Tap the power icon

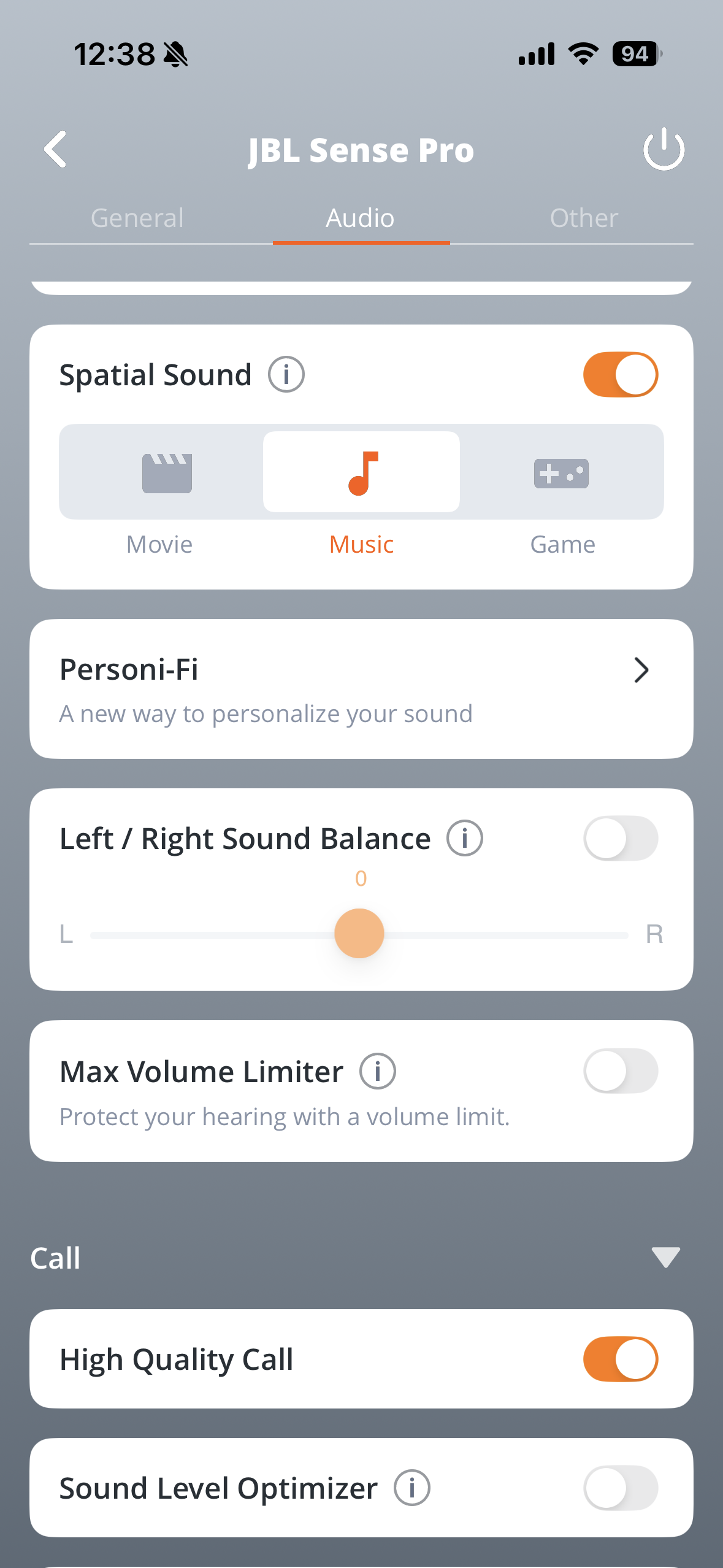click(664, 149)
